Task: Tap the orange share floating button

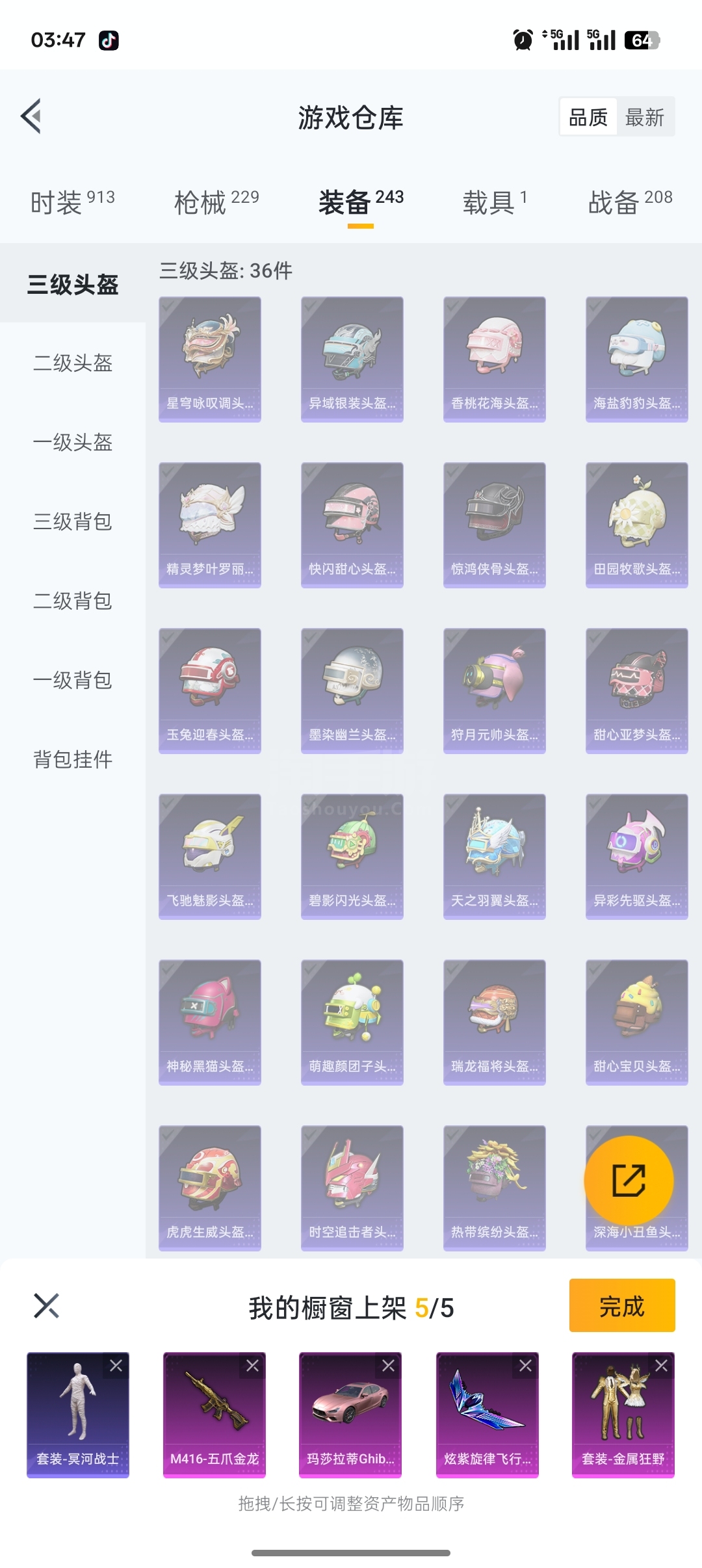Action: point(629,1181)
